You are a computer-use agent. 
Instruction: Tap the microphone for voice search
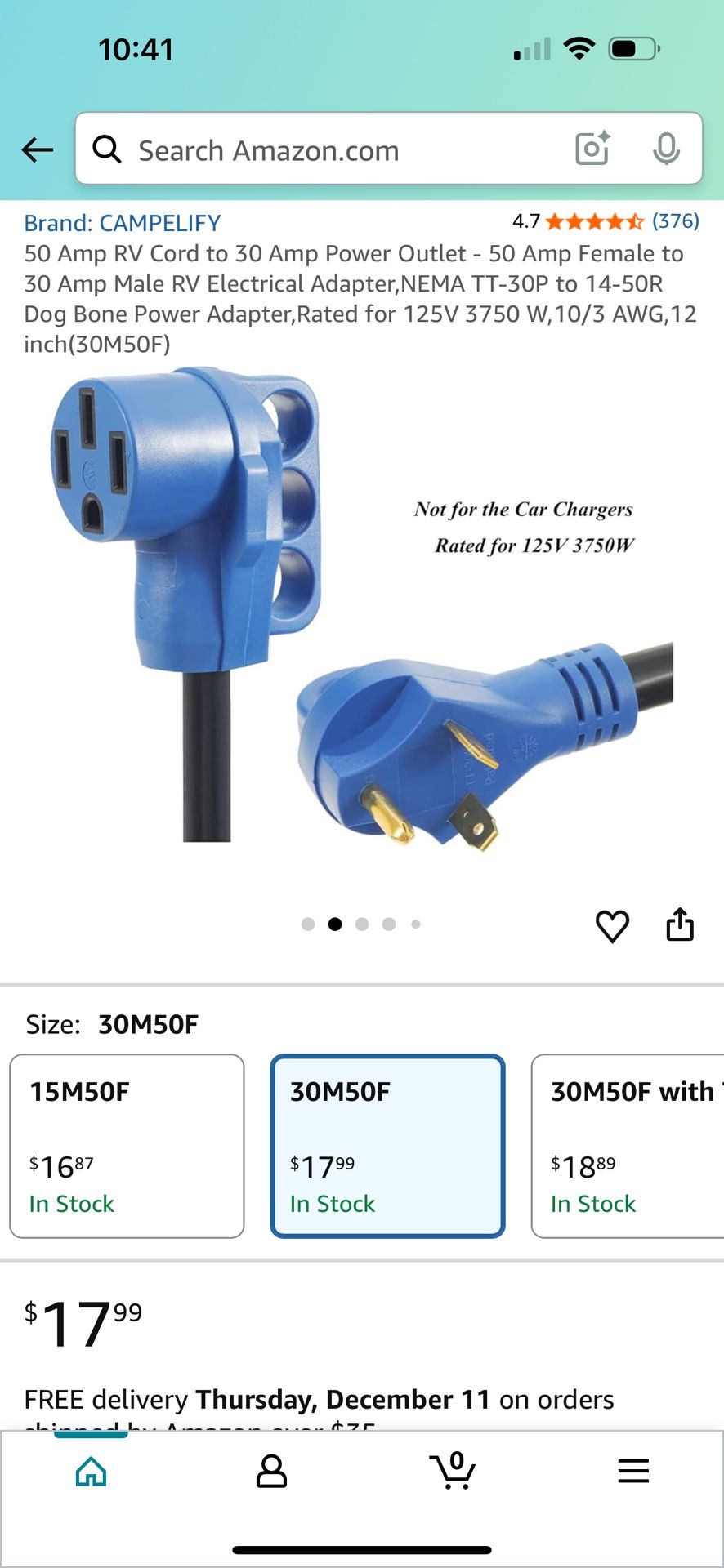[668, 149]
